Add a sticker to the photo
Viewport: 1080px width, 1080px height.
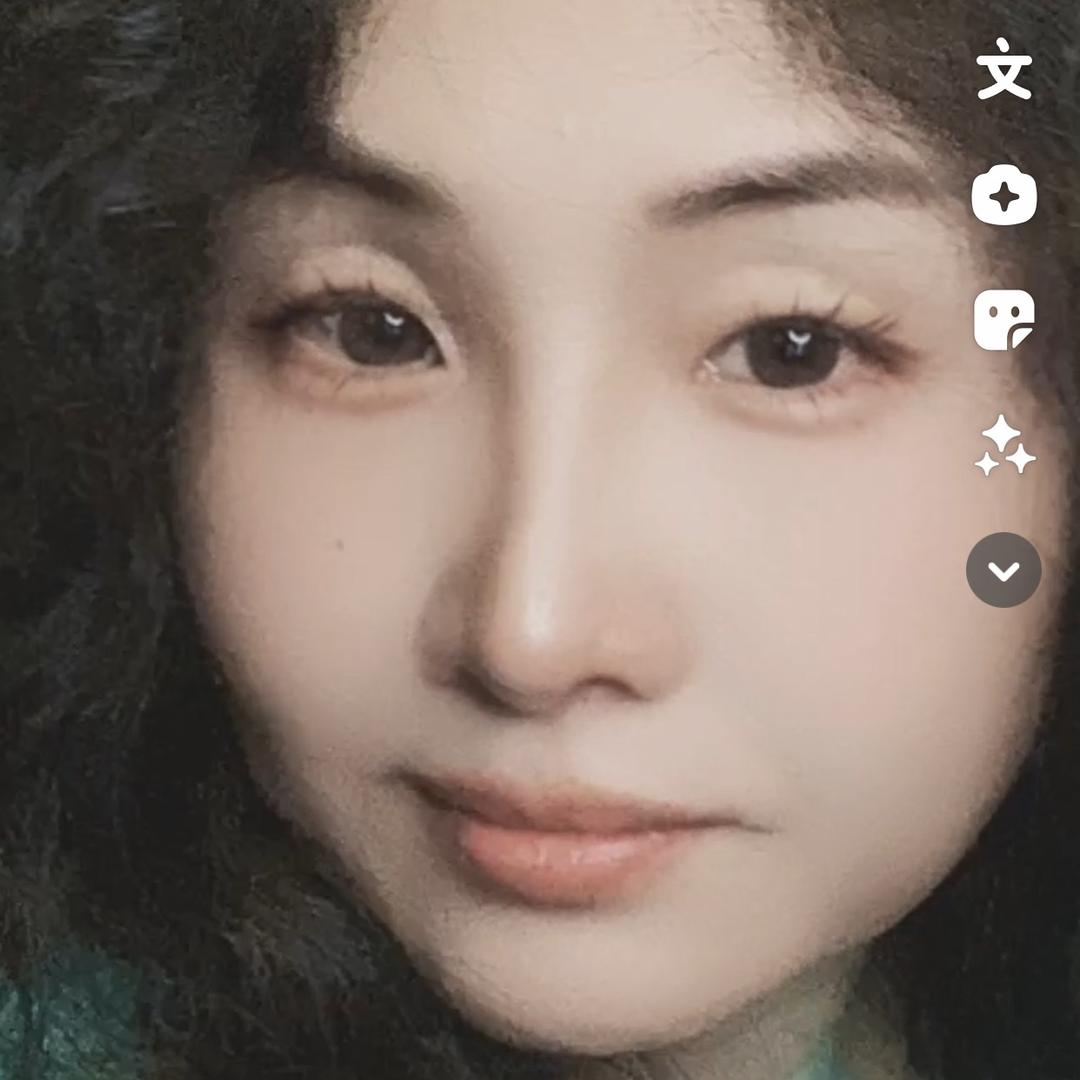tap(1004, 320)
